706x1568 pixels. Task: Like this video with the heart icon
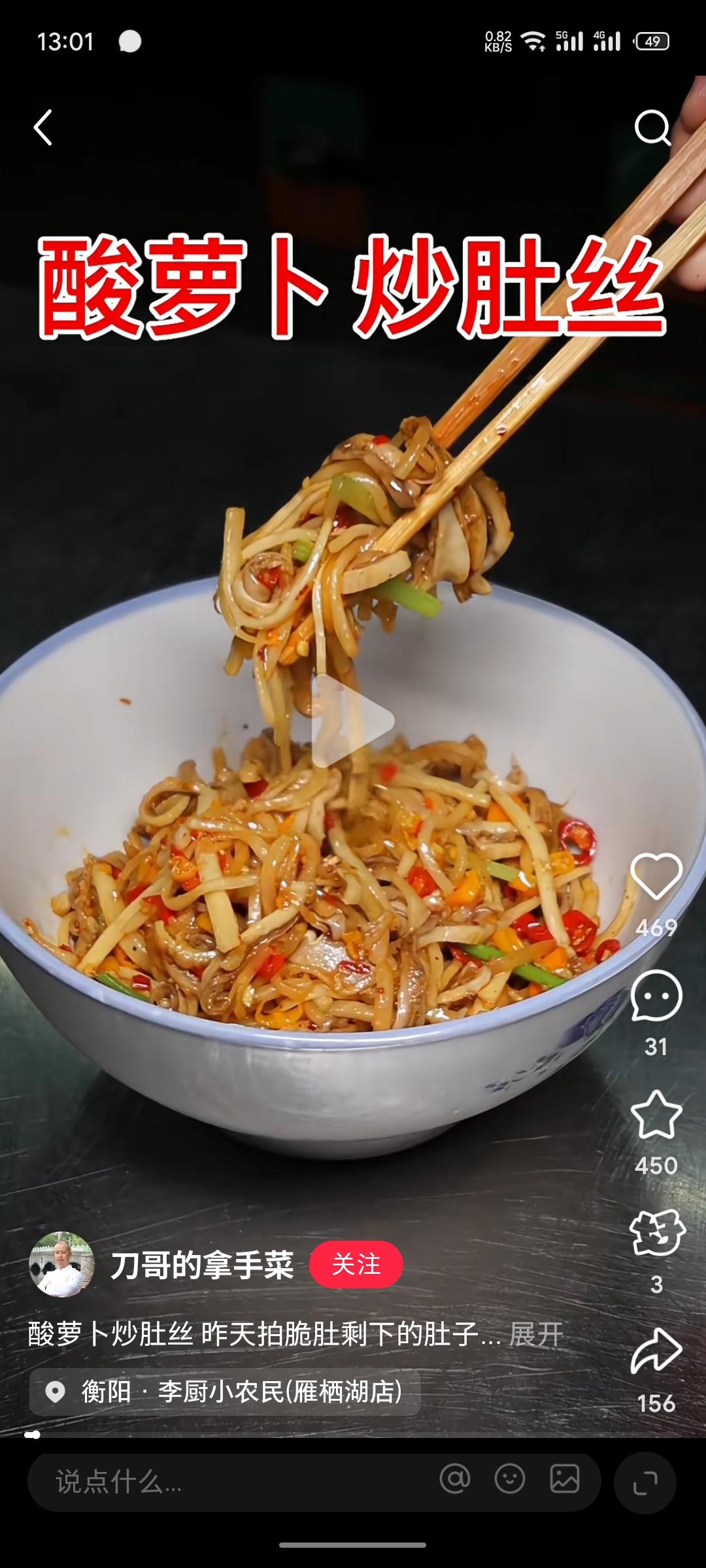656,876
